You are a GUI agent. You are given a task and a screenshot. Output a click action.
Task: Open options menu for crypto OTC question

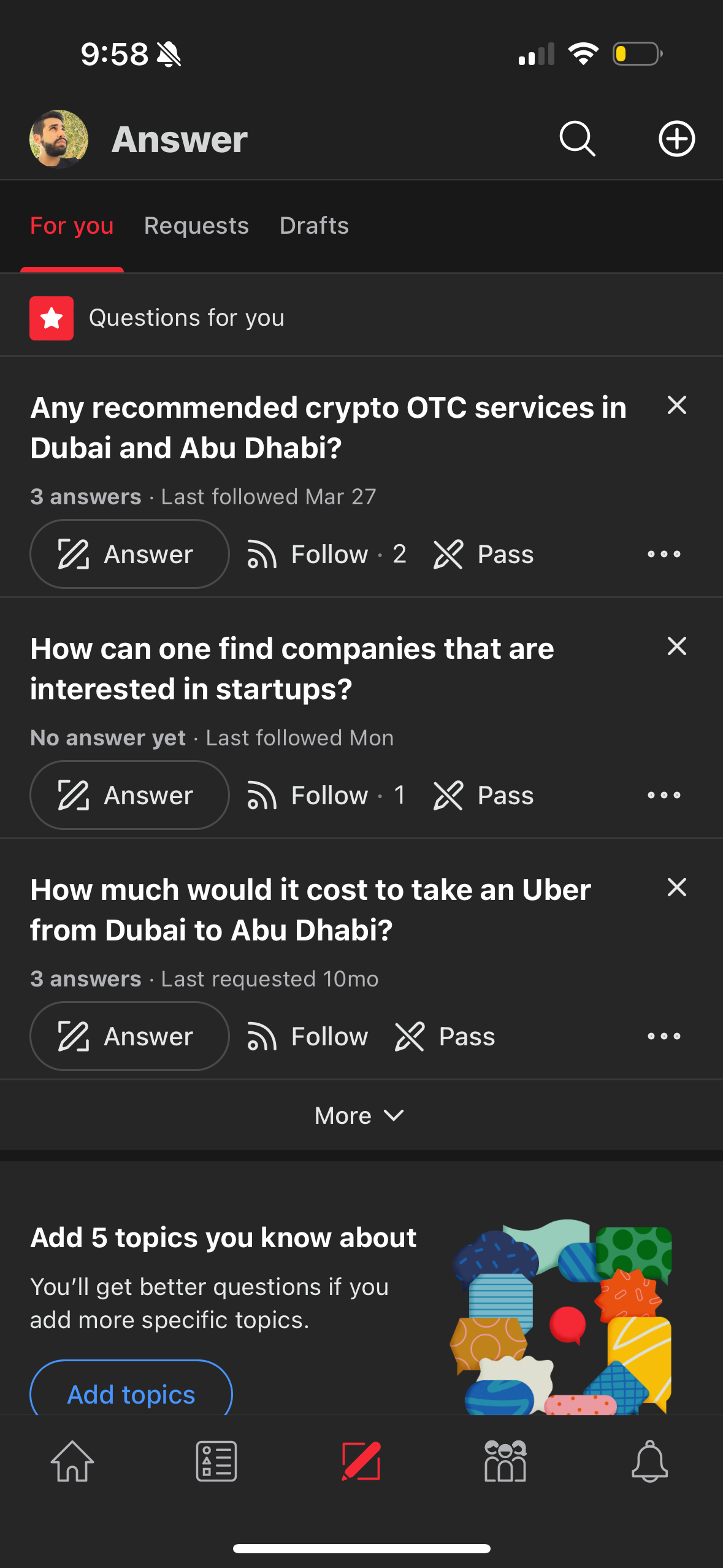point(664,554)
